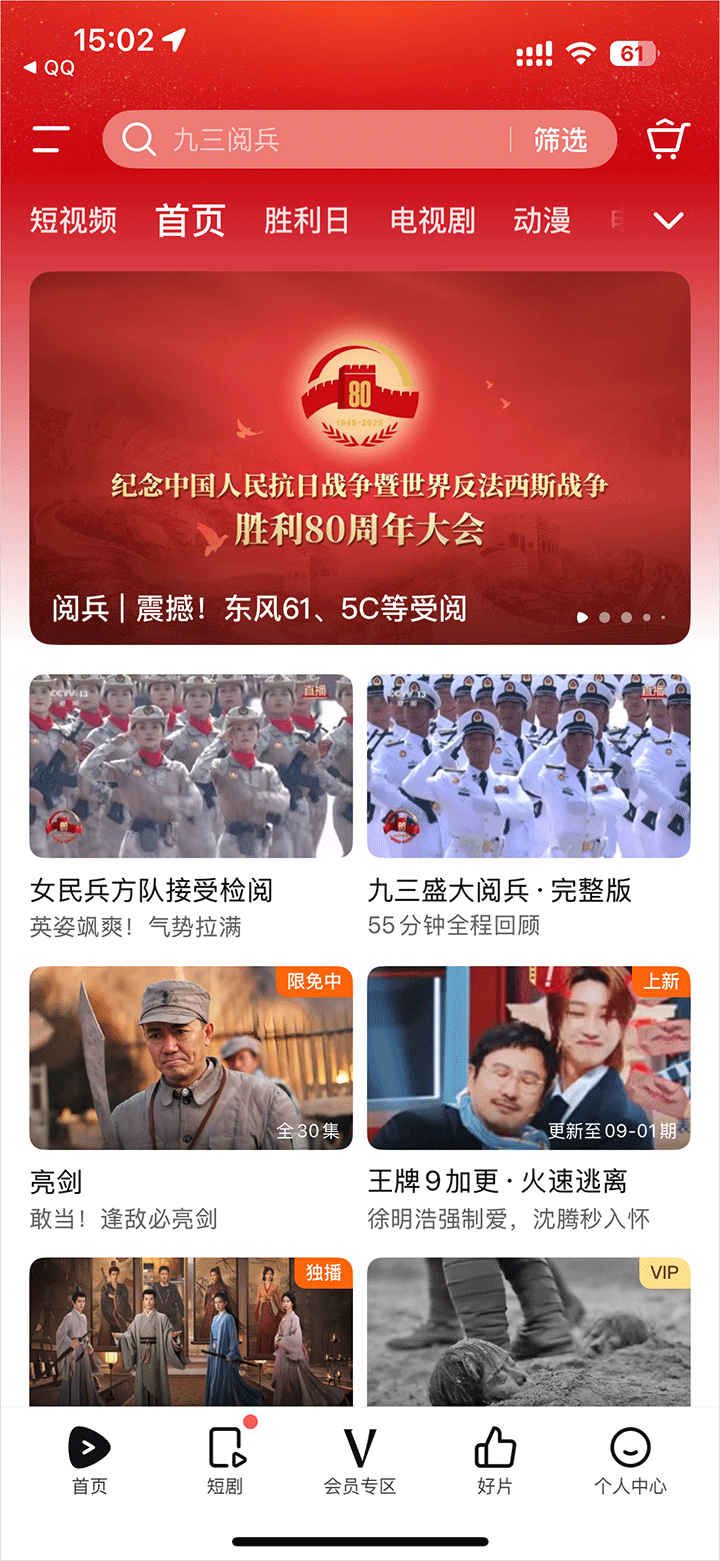Open the 女民兵方队接受检阅 video
The width and height of the screenshot is (720, 1561).
tap(191, 767)
